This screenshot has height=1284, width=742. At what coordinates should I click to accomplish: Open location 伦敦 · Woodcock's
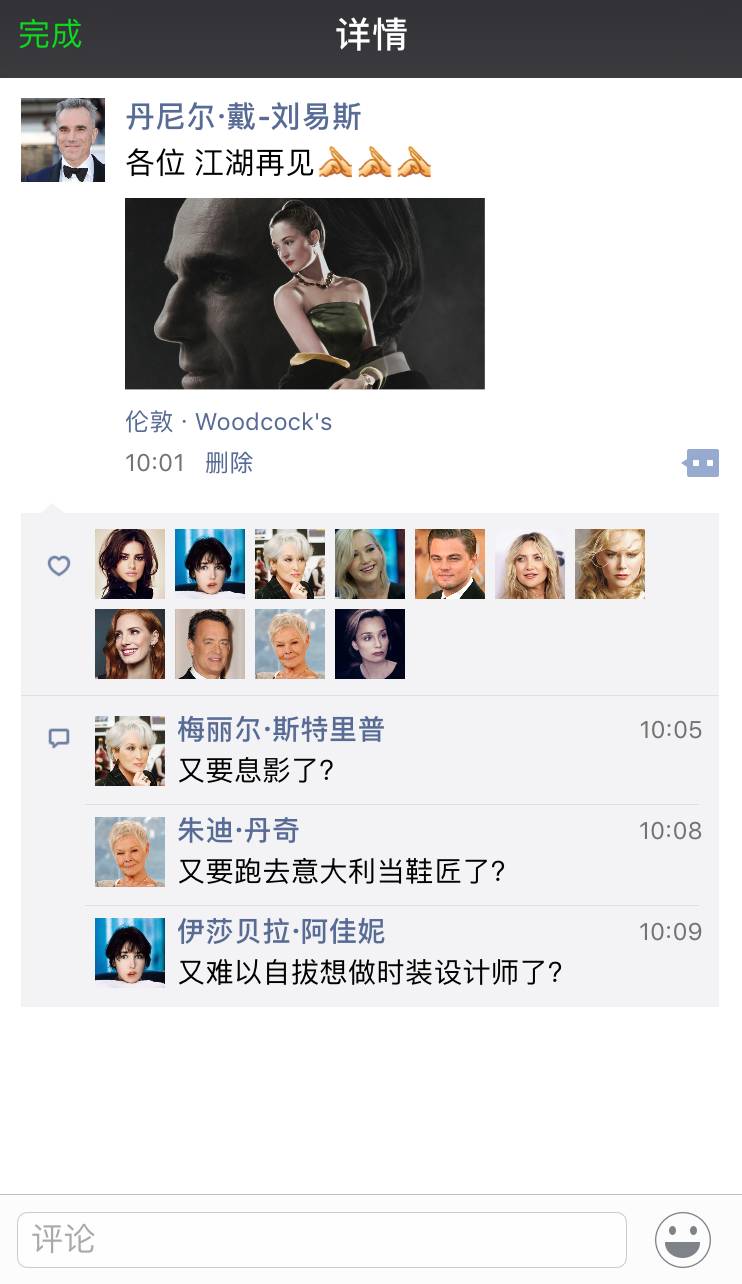tap(228, 422)
